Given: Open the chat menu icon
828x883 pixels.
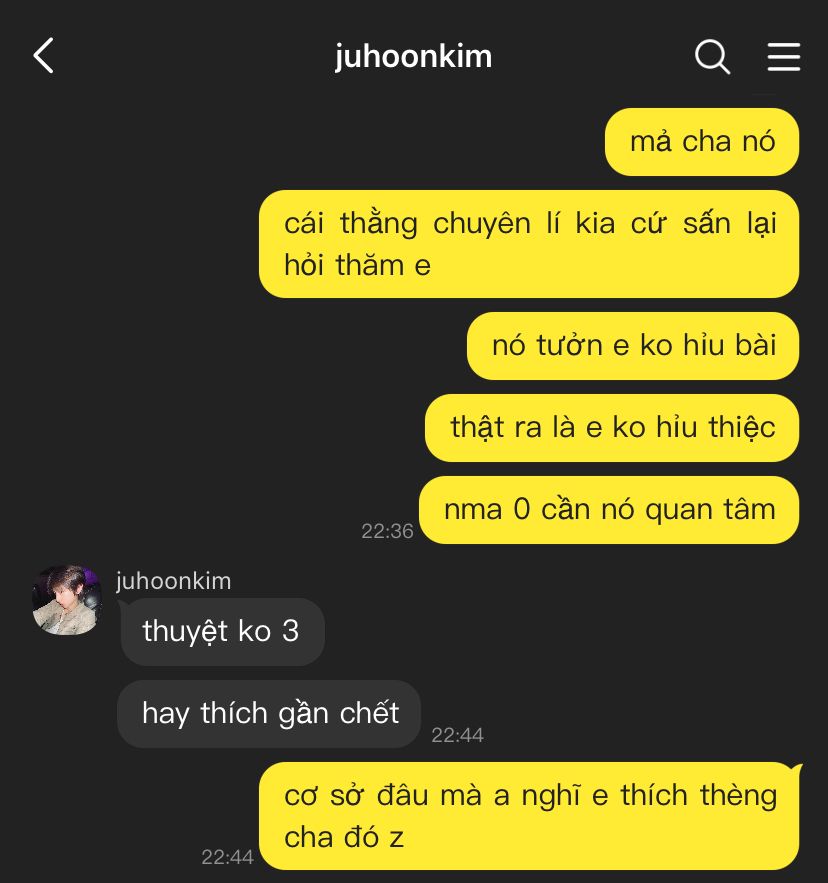Looking at the screenshot, I should coord(784,56).
